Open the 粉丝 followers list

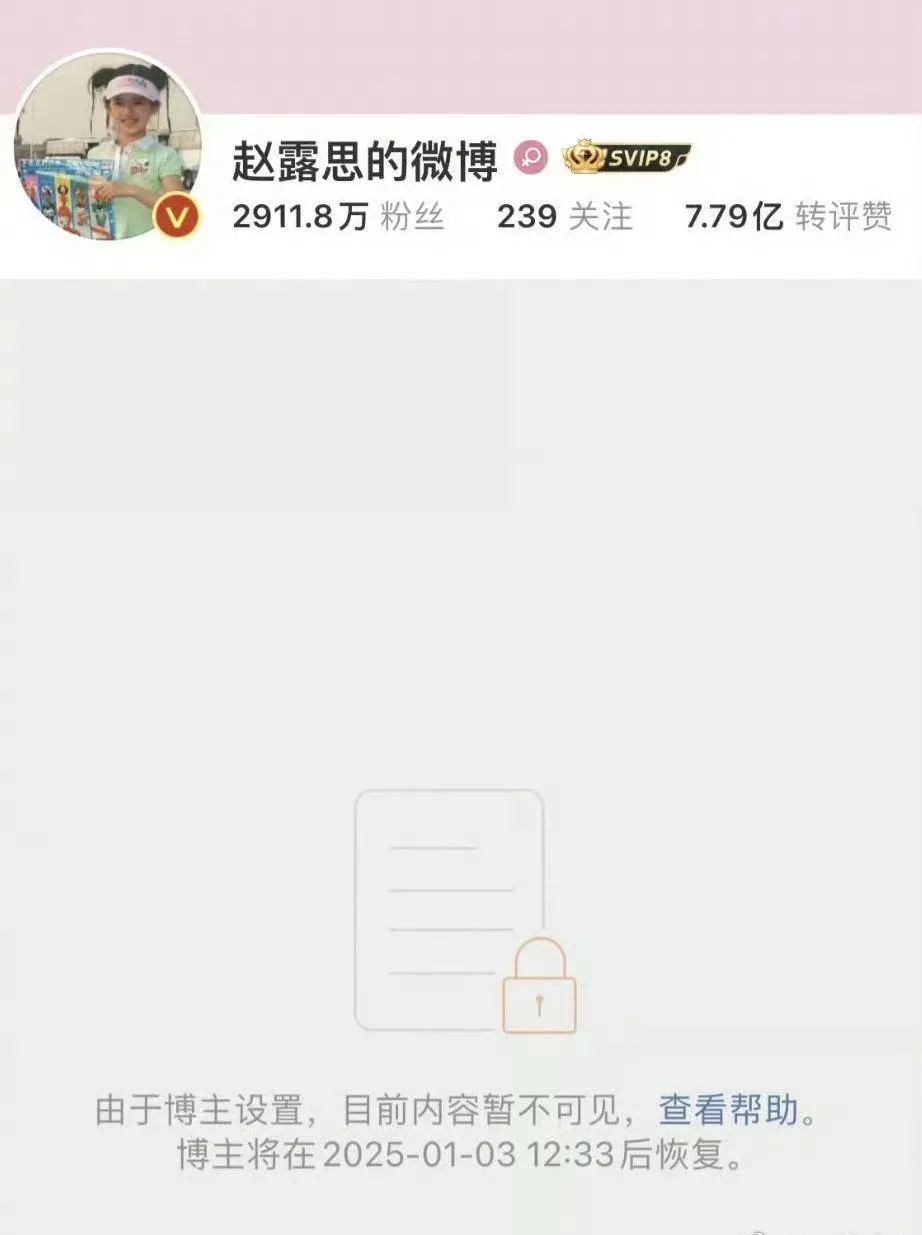tap(338, 217)
